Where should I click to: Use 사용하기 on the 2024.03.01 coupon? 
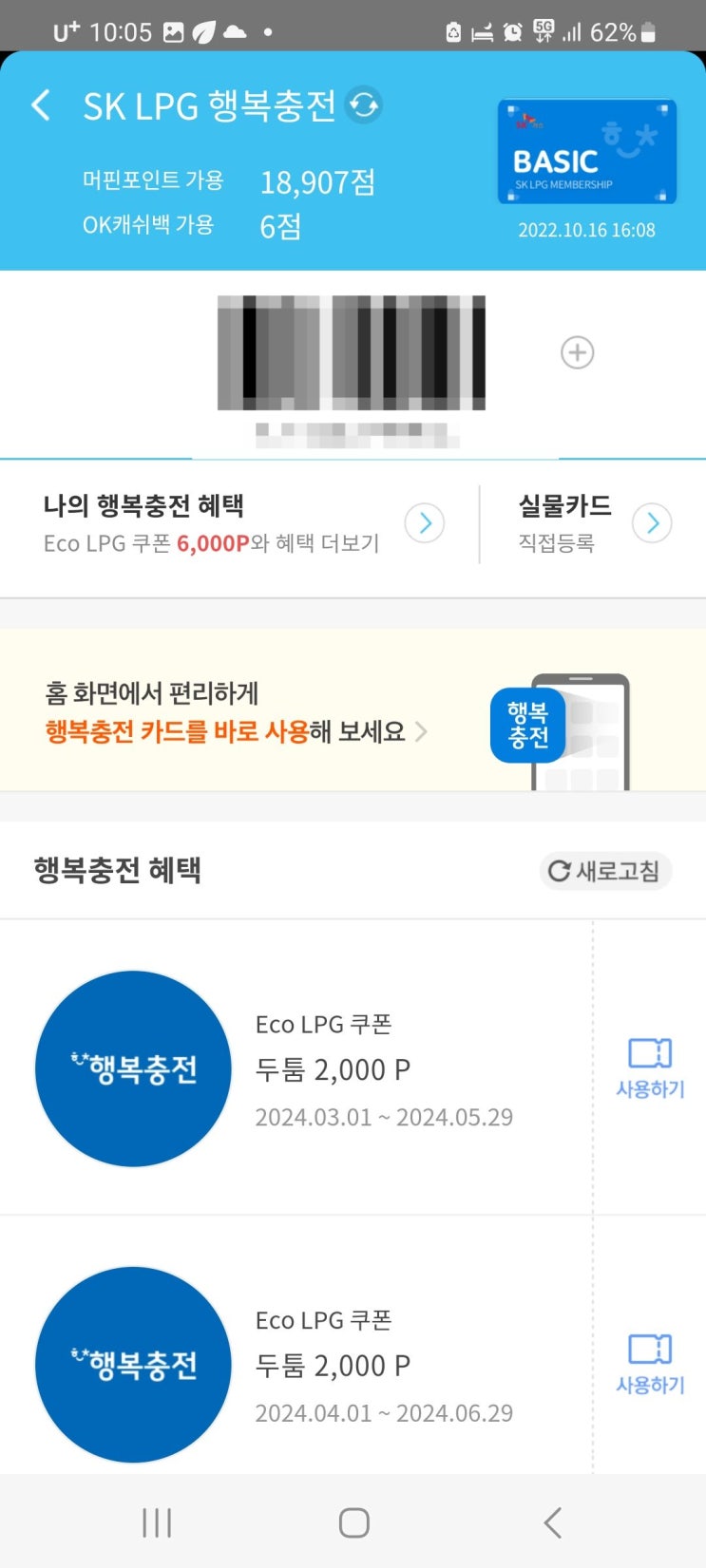click(649, 1089)
